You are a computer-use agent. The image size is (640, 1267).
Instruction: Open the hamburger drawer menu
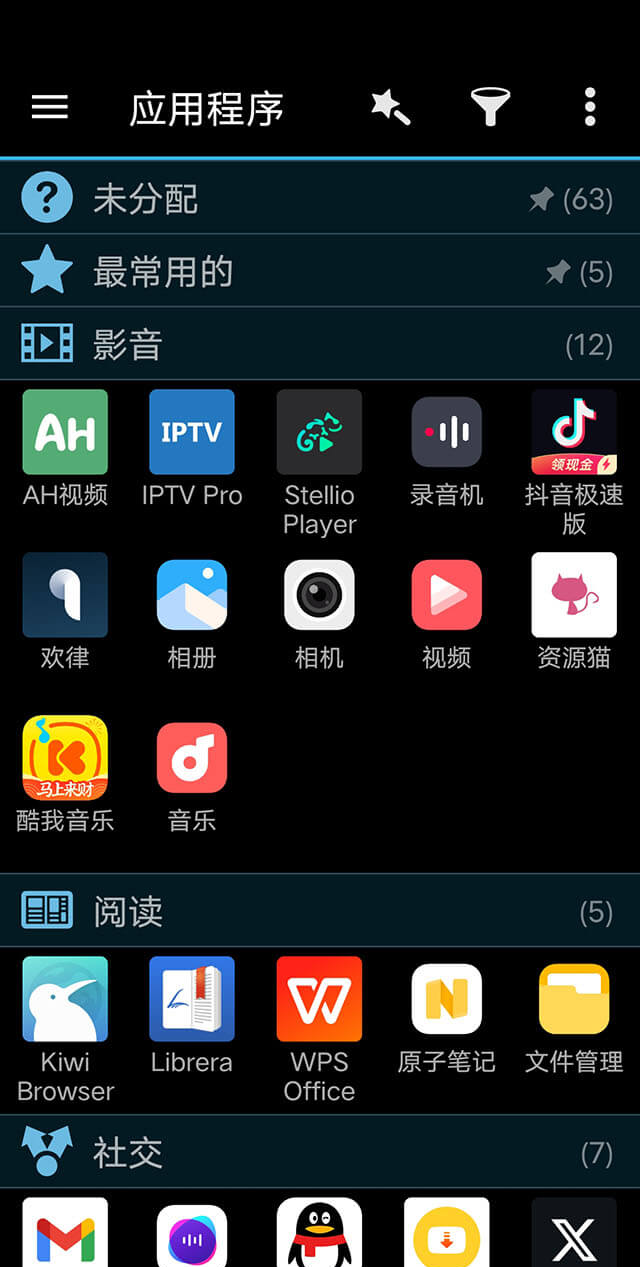[x=50, y=107]
